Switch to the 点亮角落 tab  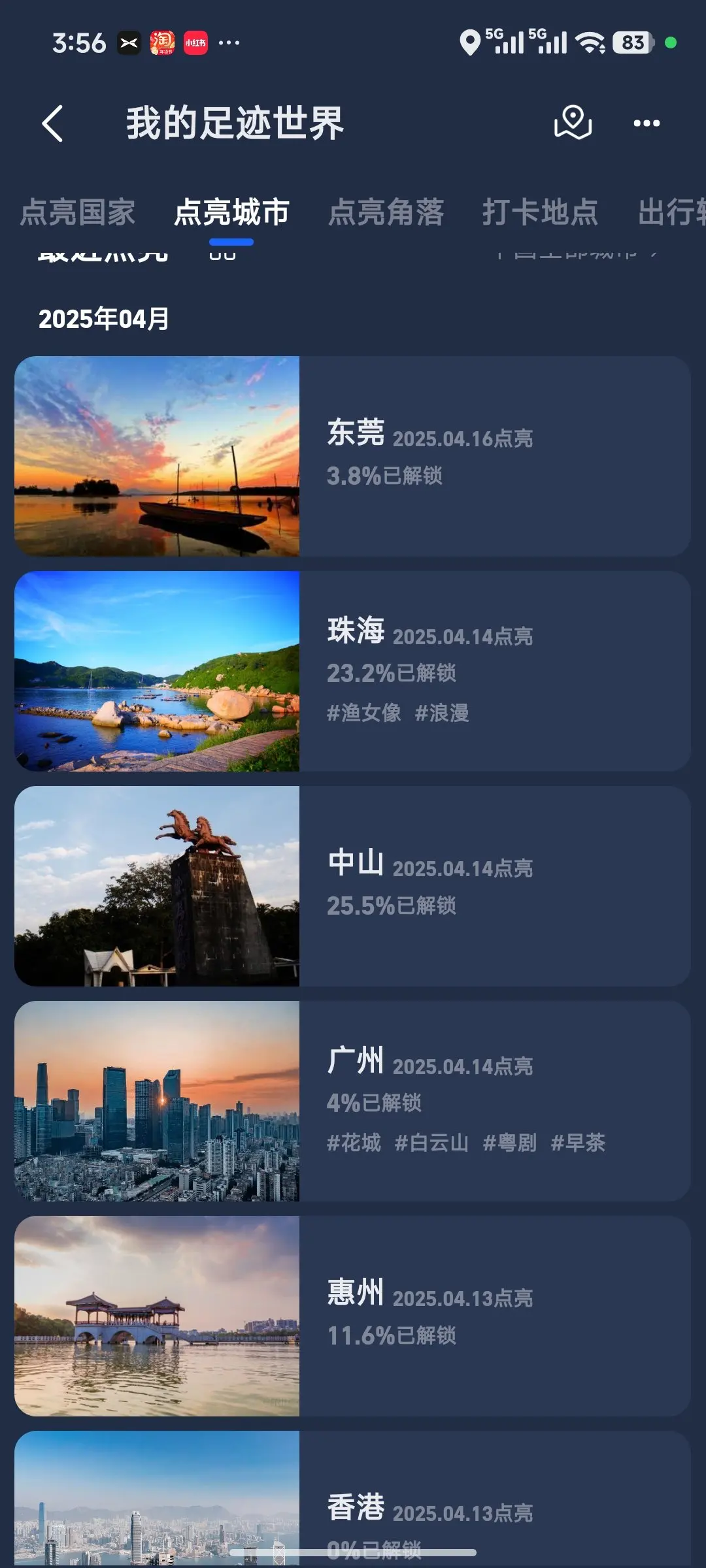coord(386,212)
